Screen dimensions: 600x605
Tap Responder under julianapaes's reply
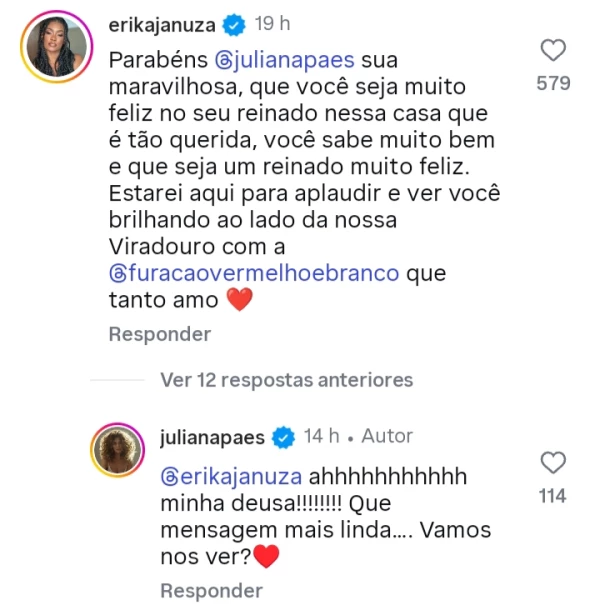(212, 590)
